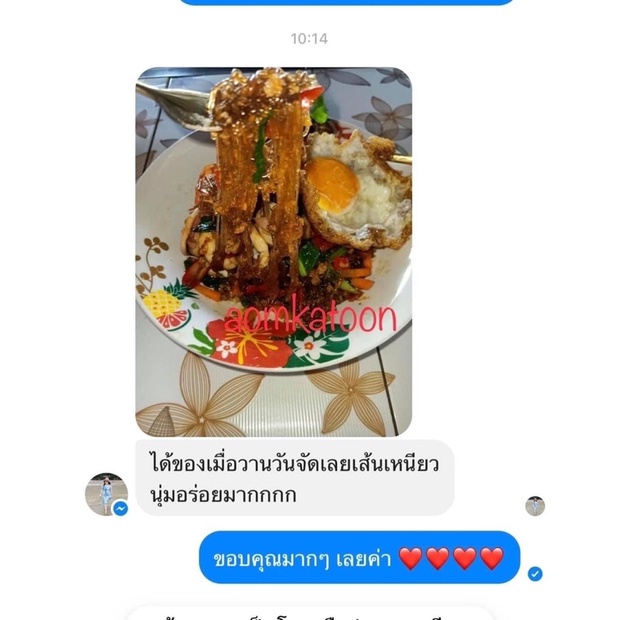This screenshot has width=620, height=620.
Task: Open the noodle dish photo in the chat
Action: coord(273,251)
